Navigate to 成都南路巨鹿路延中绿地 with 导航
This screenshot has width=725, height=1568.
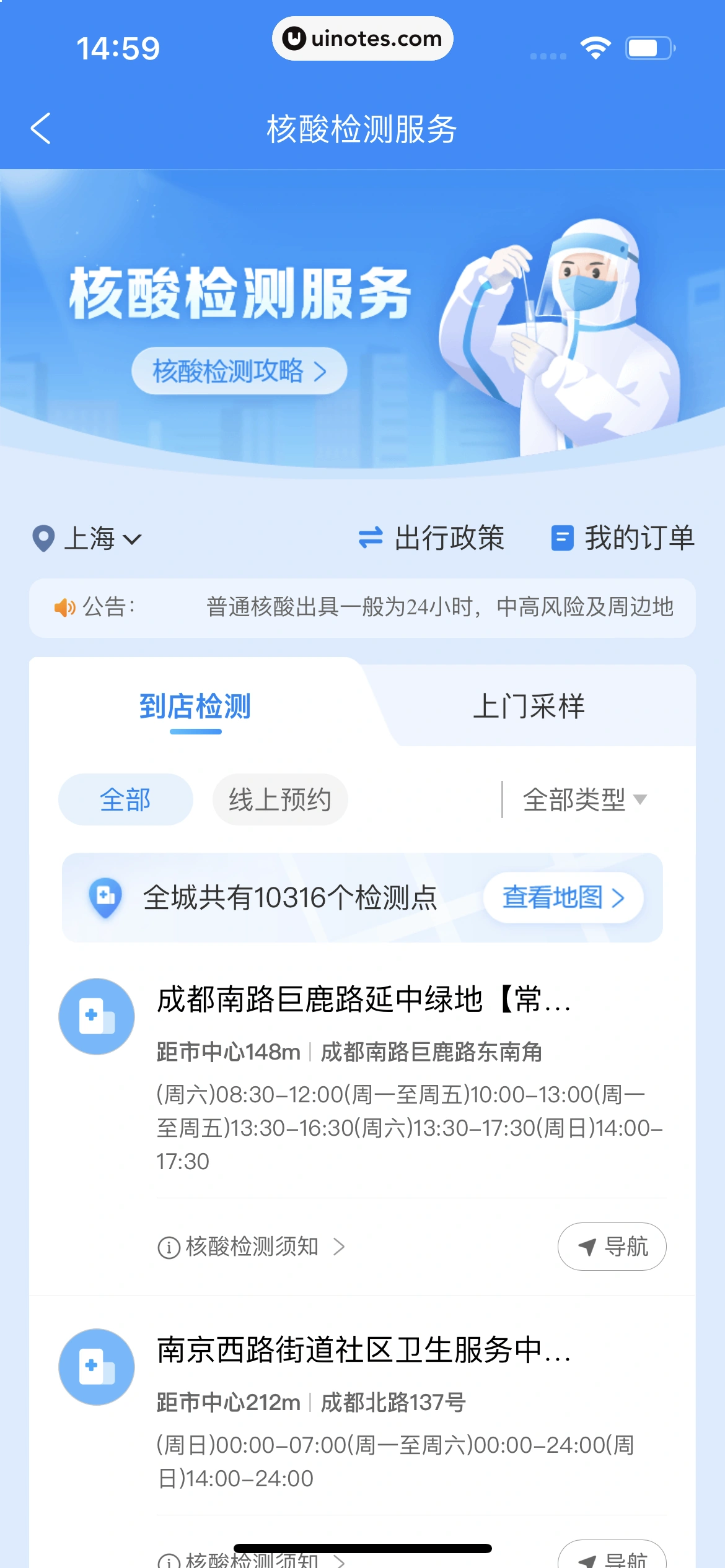[x=612, y=1246]
